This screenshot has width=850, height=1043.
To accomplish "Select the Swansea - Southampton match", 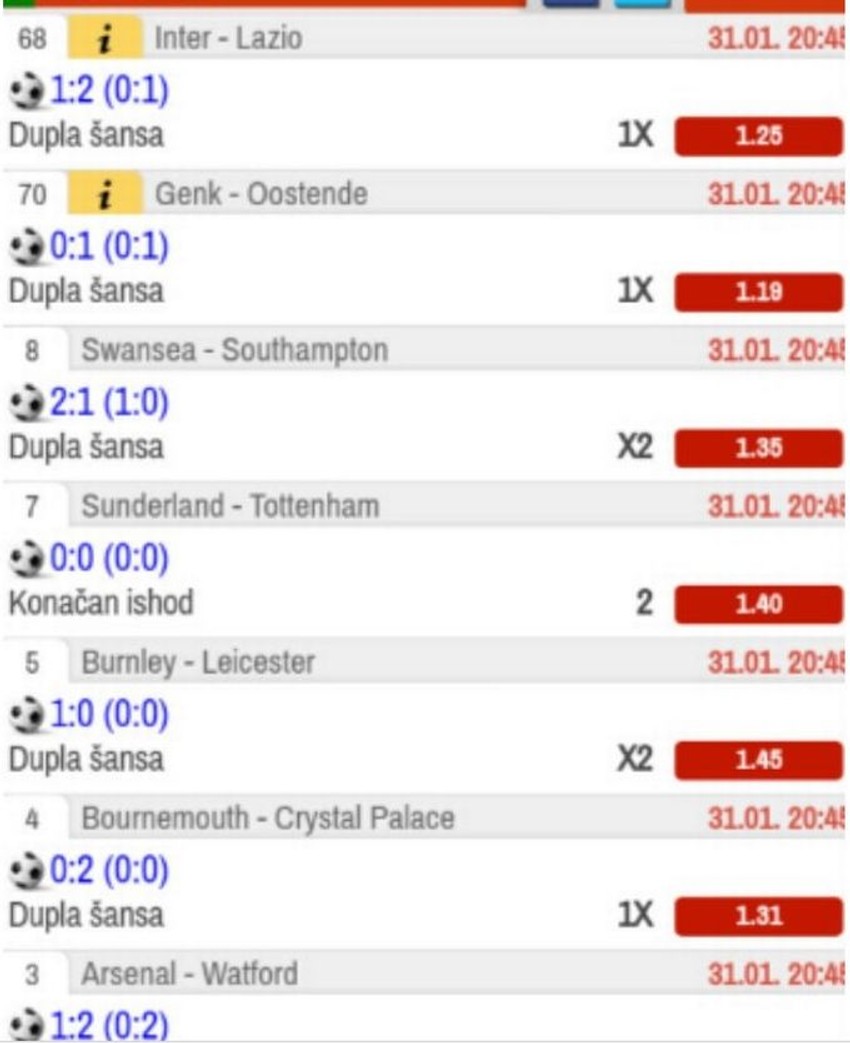I will click(x=234, y=350).
